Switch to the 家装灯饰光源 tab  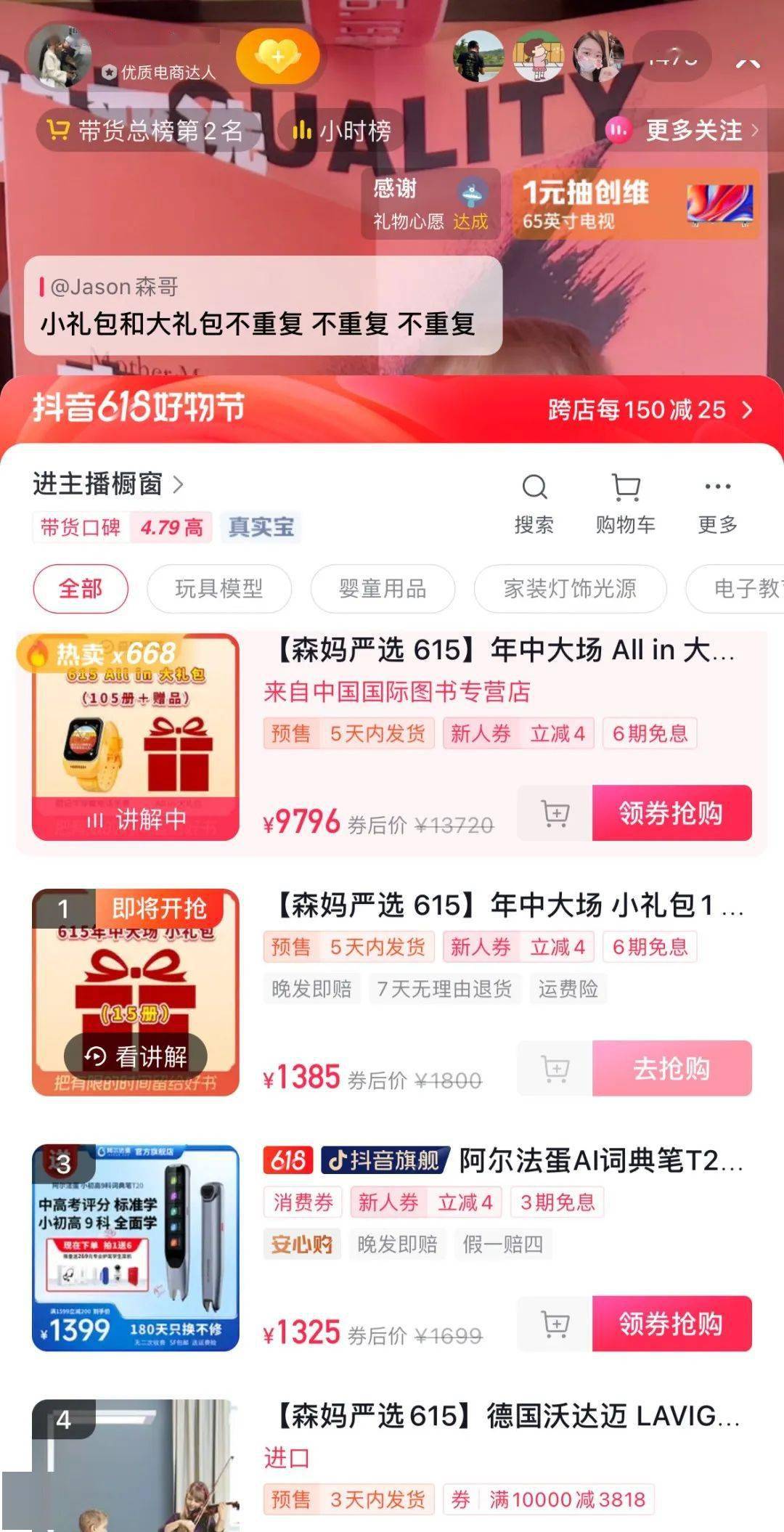pyautogui.click(x=569, y=589)
